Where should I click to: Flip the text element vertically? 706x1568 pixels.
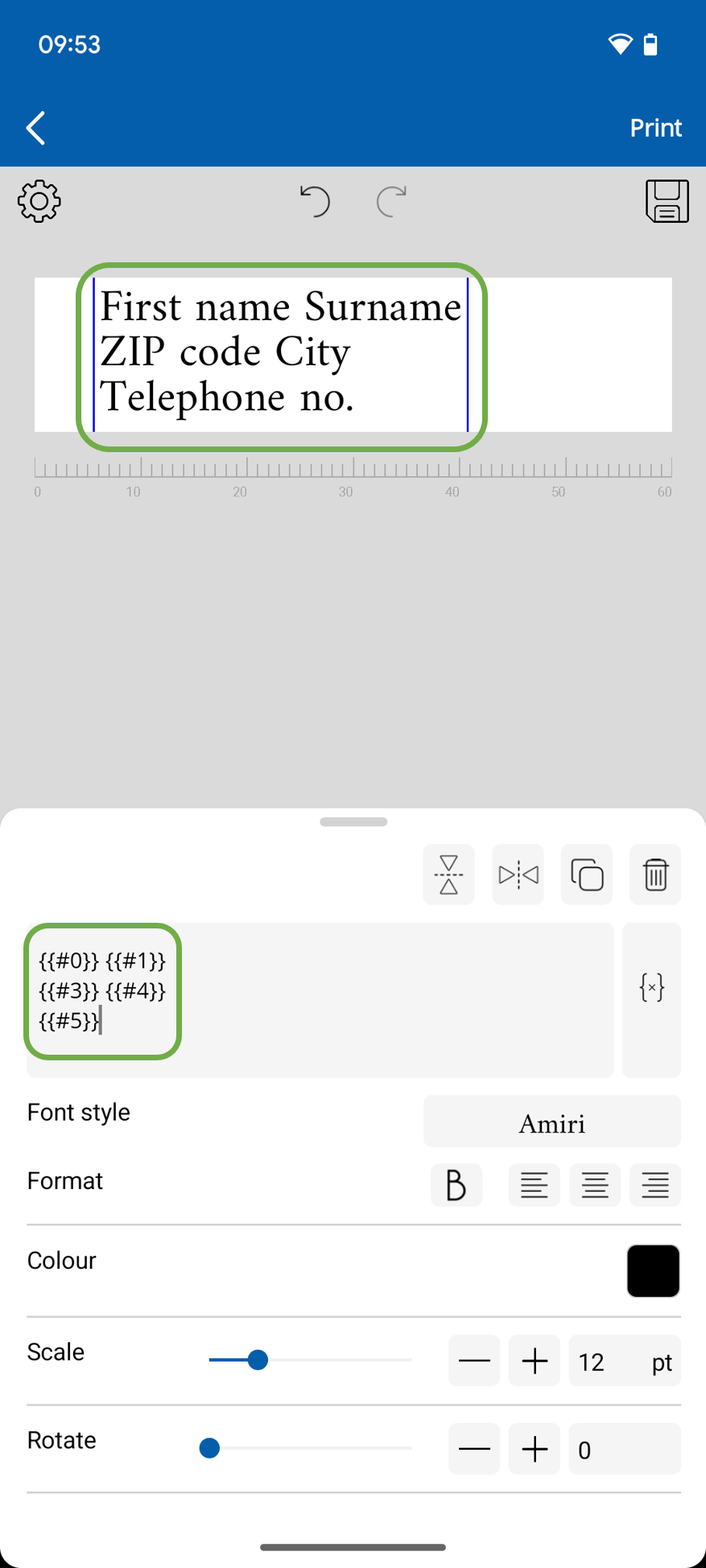(448, 875)
